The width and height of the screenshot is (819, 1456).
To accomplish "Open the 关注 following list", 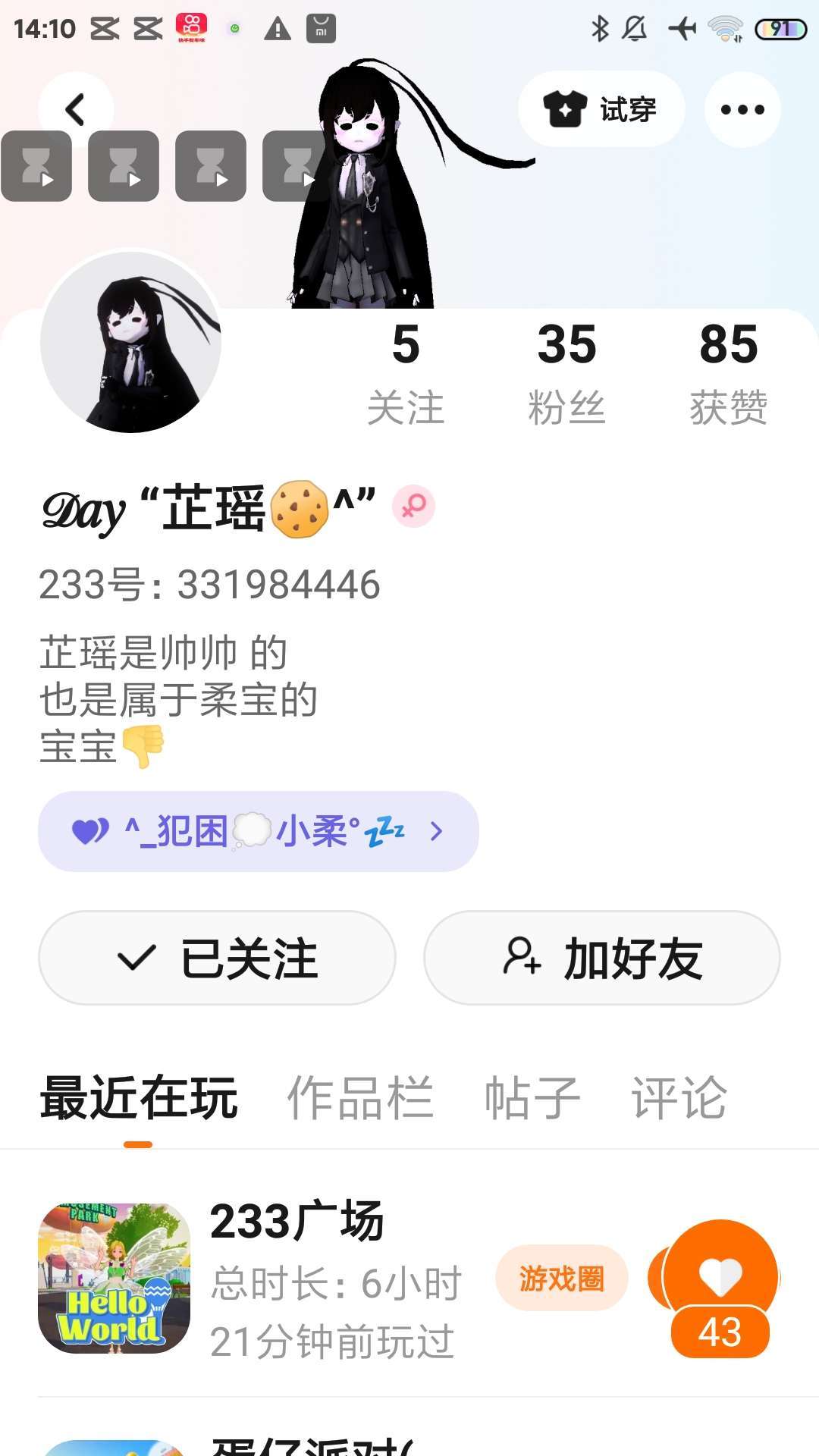I will tap(406, 372).
